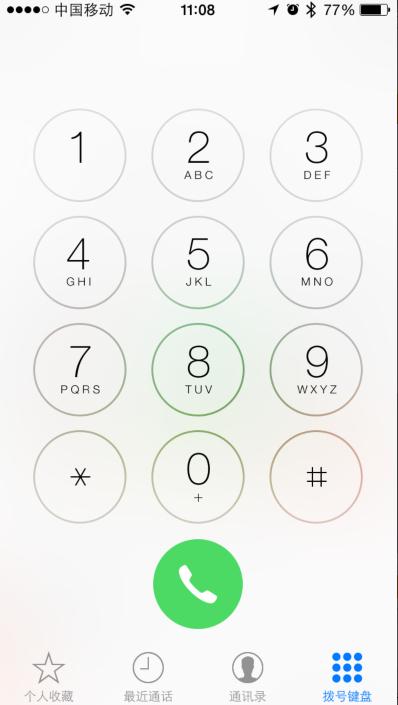Open the 通讯录 contacts tab

[248, 677]
